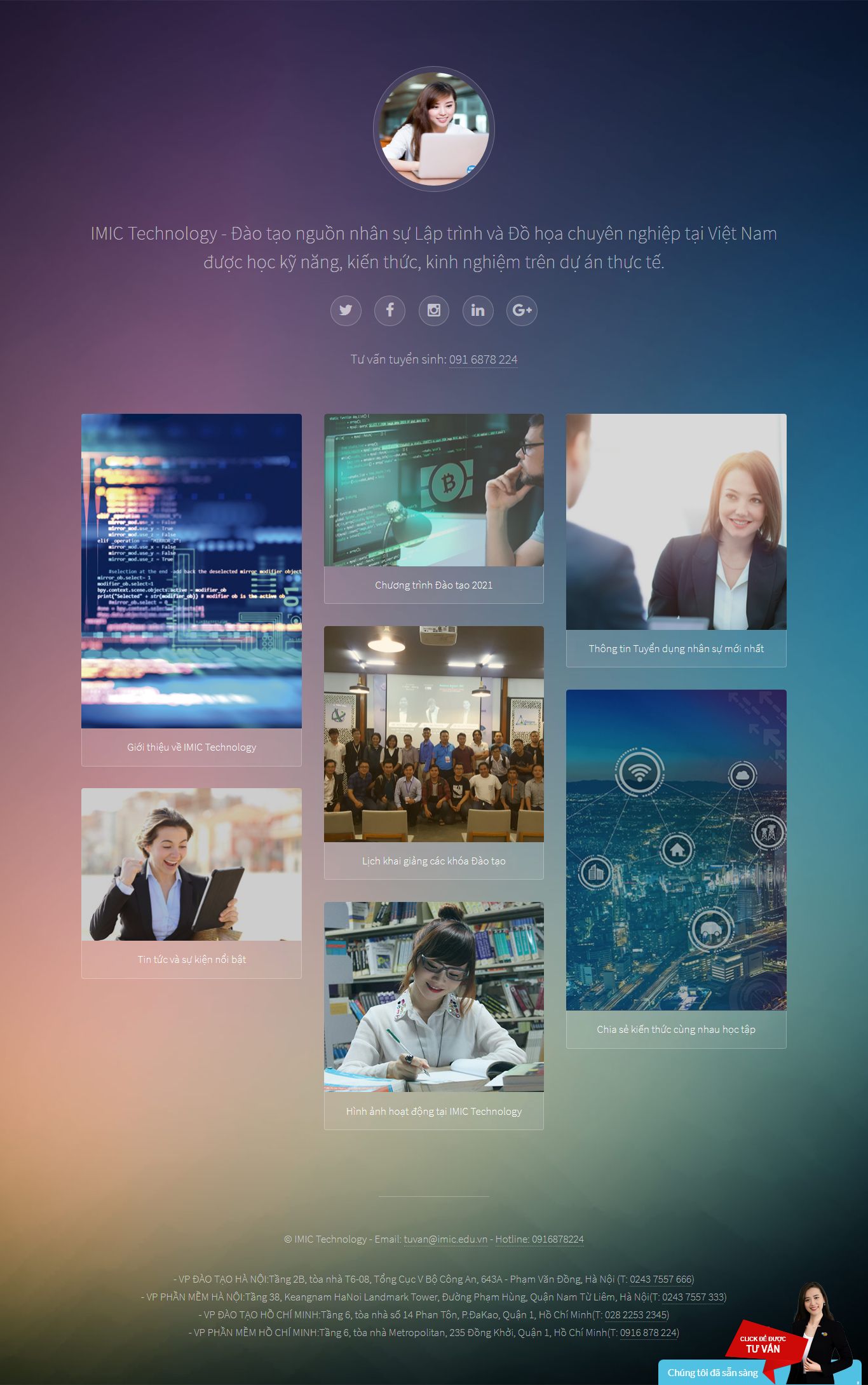
Task: Open Chương trình Đào tạo 2021 card
Action: (434, 585)
